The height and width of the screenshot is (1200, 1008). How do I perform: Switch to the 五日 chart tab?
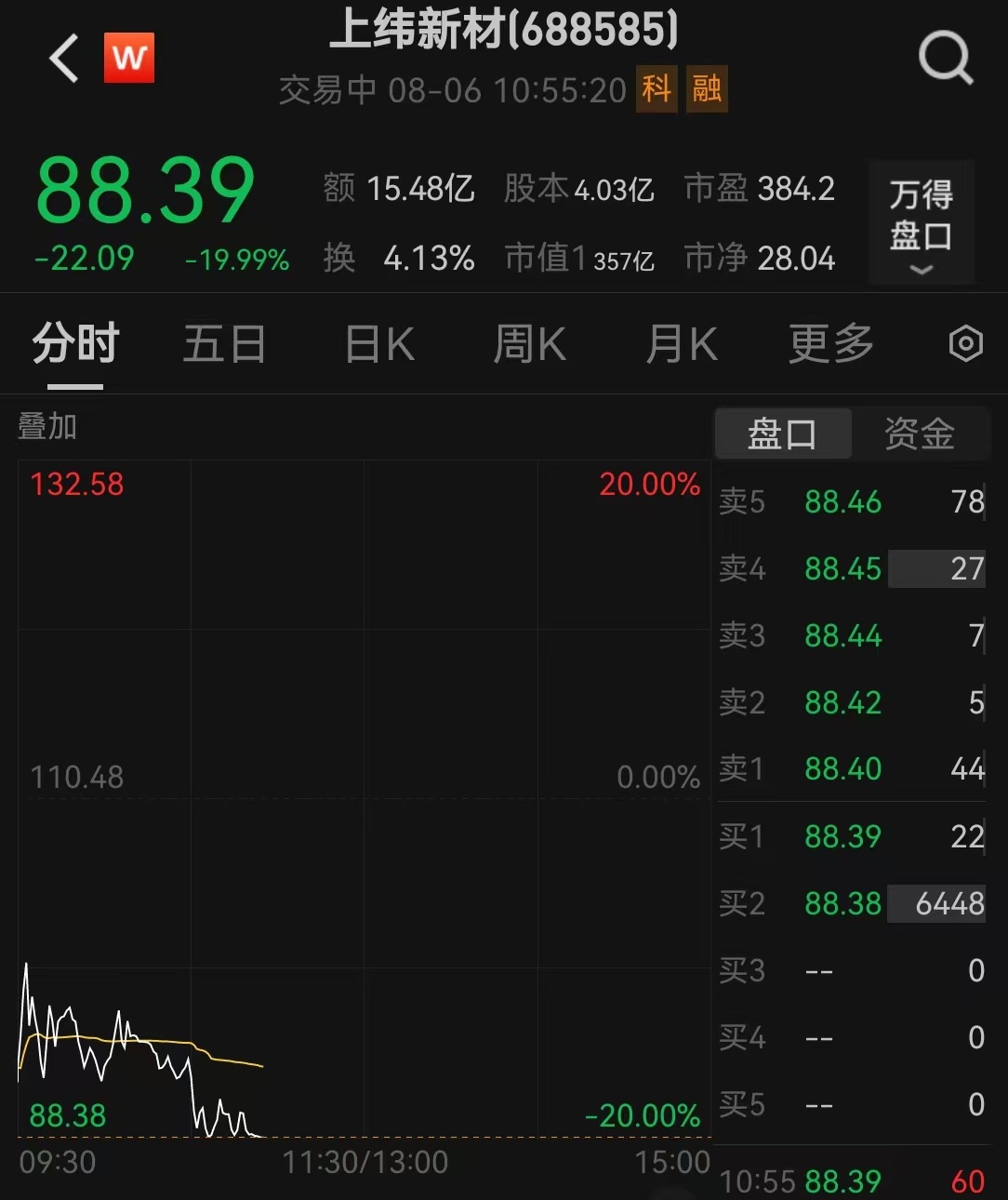(x=224, y=344)
